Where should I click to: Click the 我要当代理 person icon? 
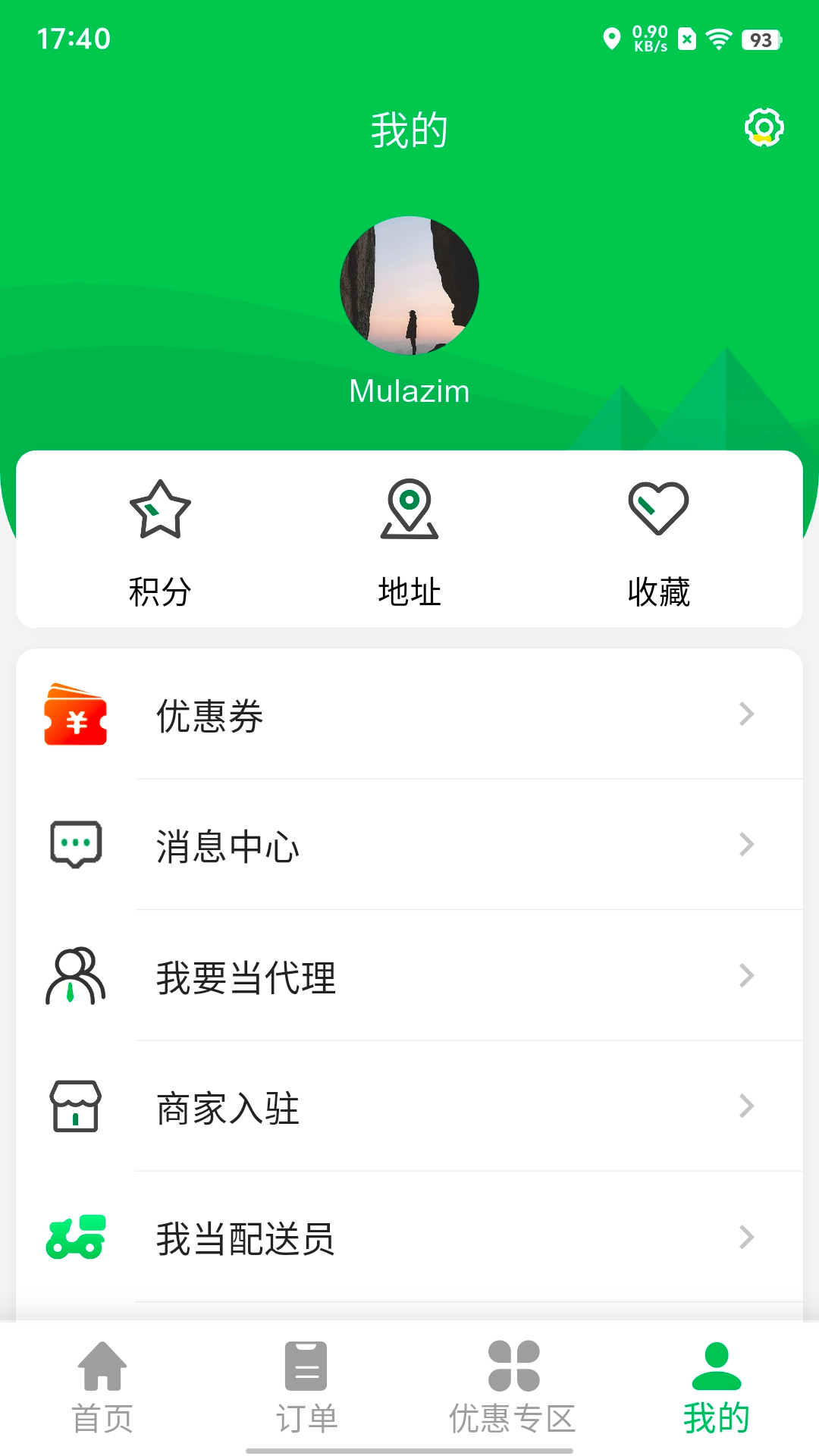click(x=74, y=976)
